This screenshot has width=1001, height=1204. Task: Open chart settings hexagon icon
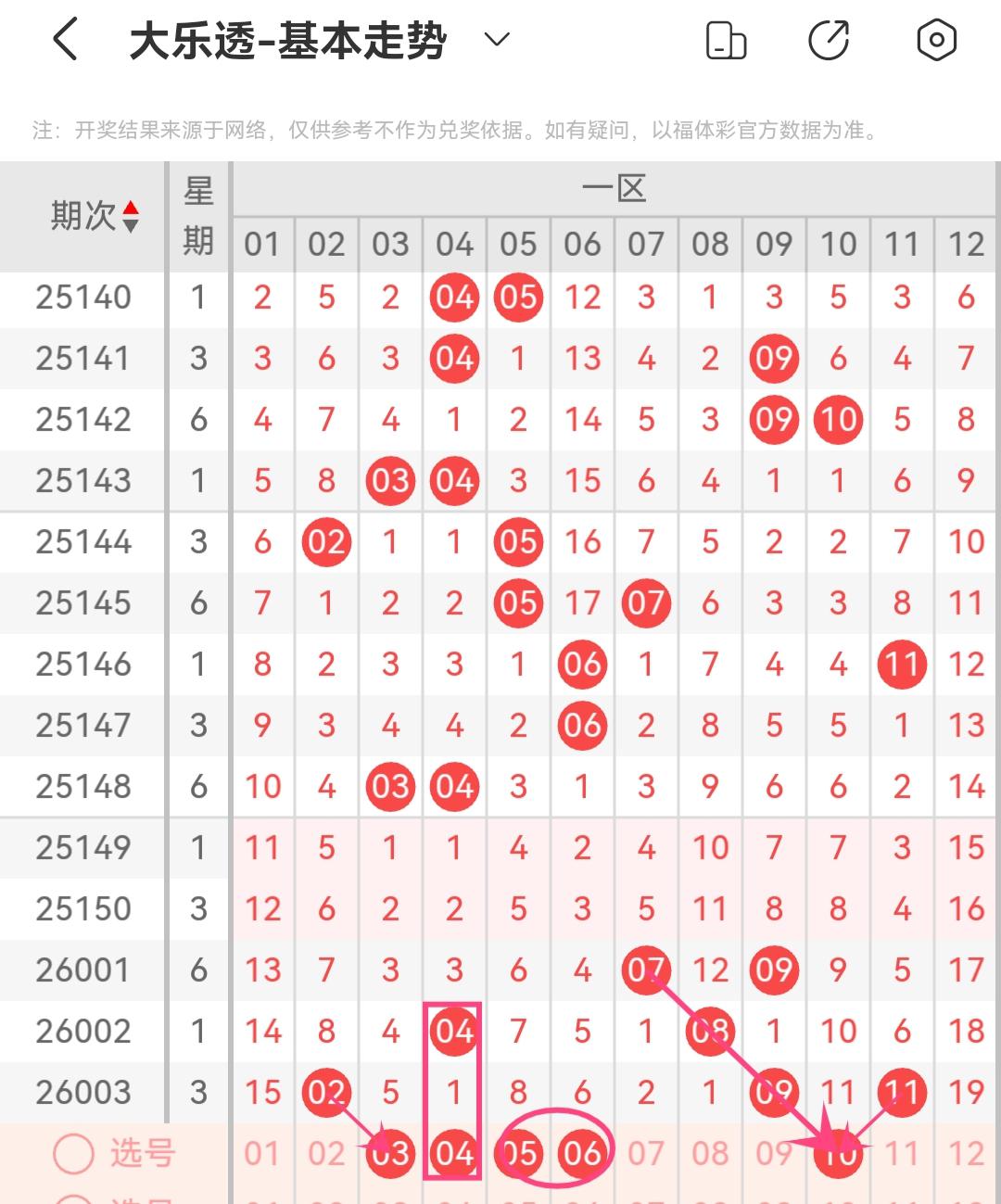point(936,40)
